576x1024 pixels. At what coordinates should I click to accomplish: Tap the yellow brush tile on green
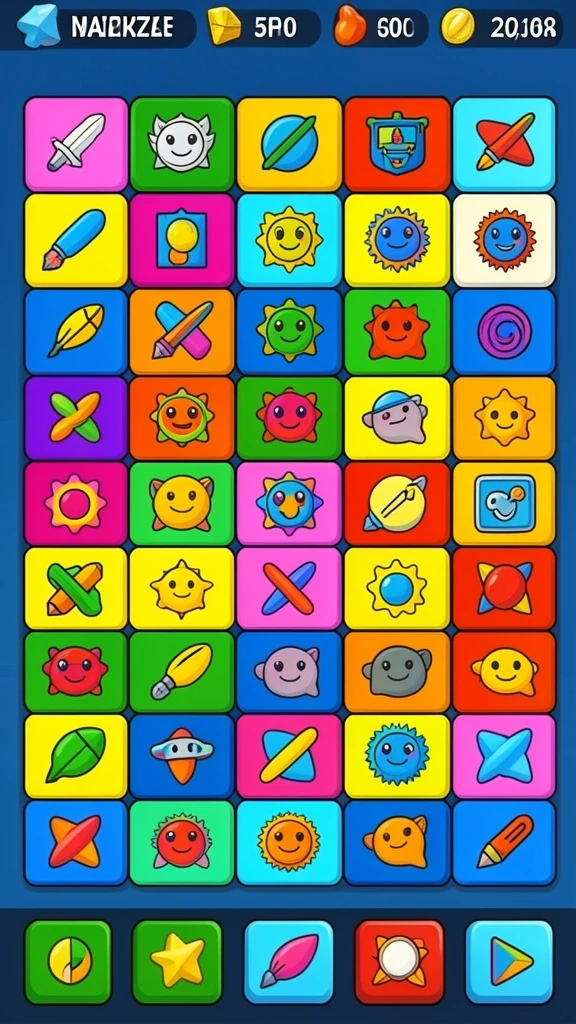pyautogui.click(x=182, y=671)
